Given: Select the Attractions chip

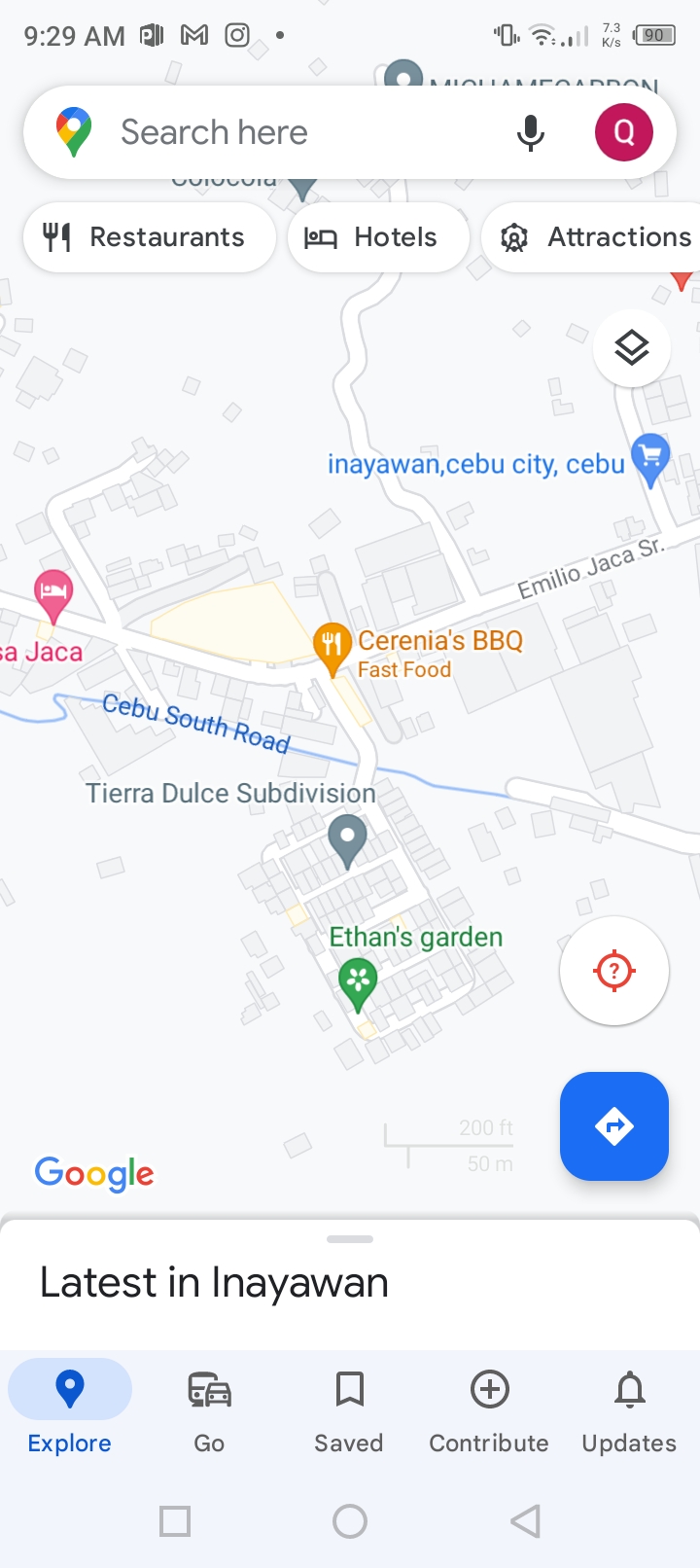Looking at the screenshot, I should coord(595,237).
